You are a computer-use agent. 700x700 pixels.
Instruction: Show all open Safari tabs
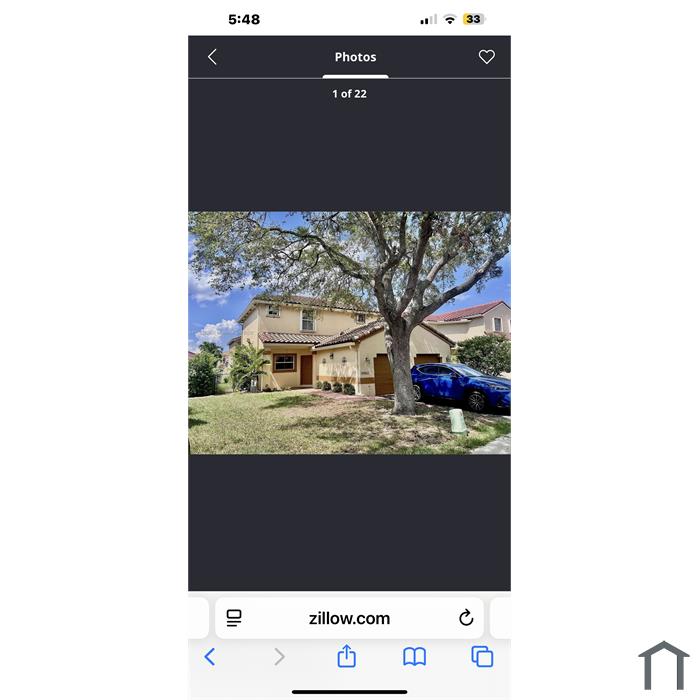click(x=482, y=656)
